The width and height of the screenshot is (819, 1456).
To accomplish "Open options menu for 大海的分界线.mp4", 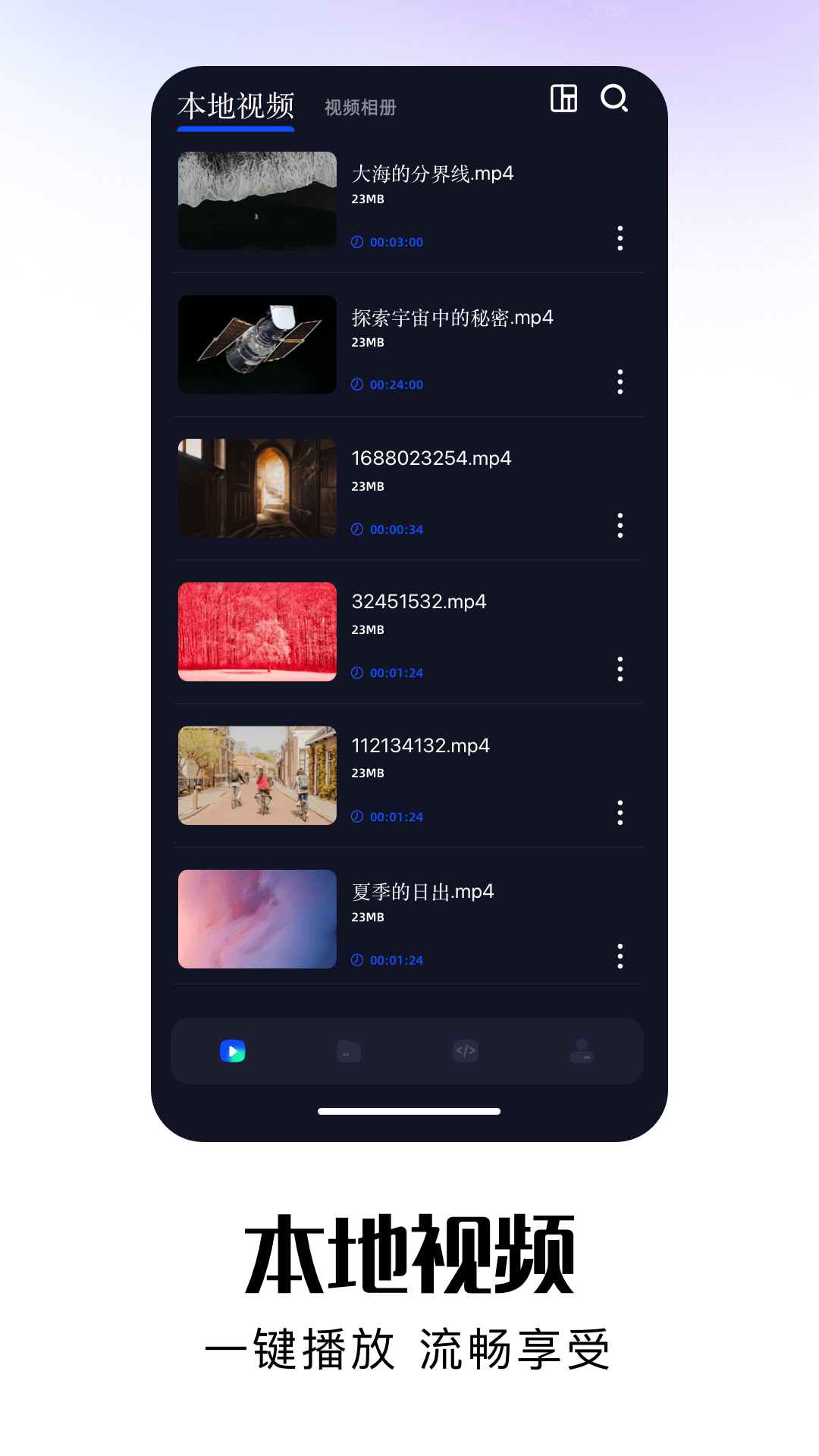I will [x=620, y=240].
